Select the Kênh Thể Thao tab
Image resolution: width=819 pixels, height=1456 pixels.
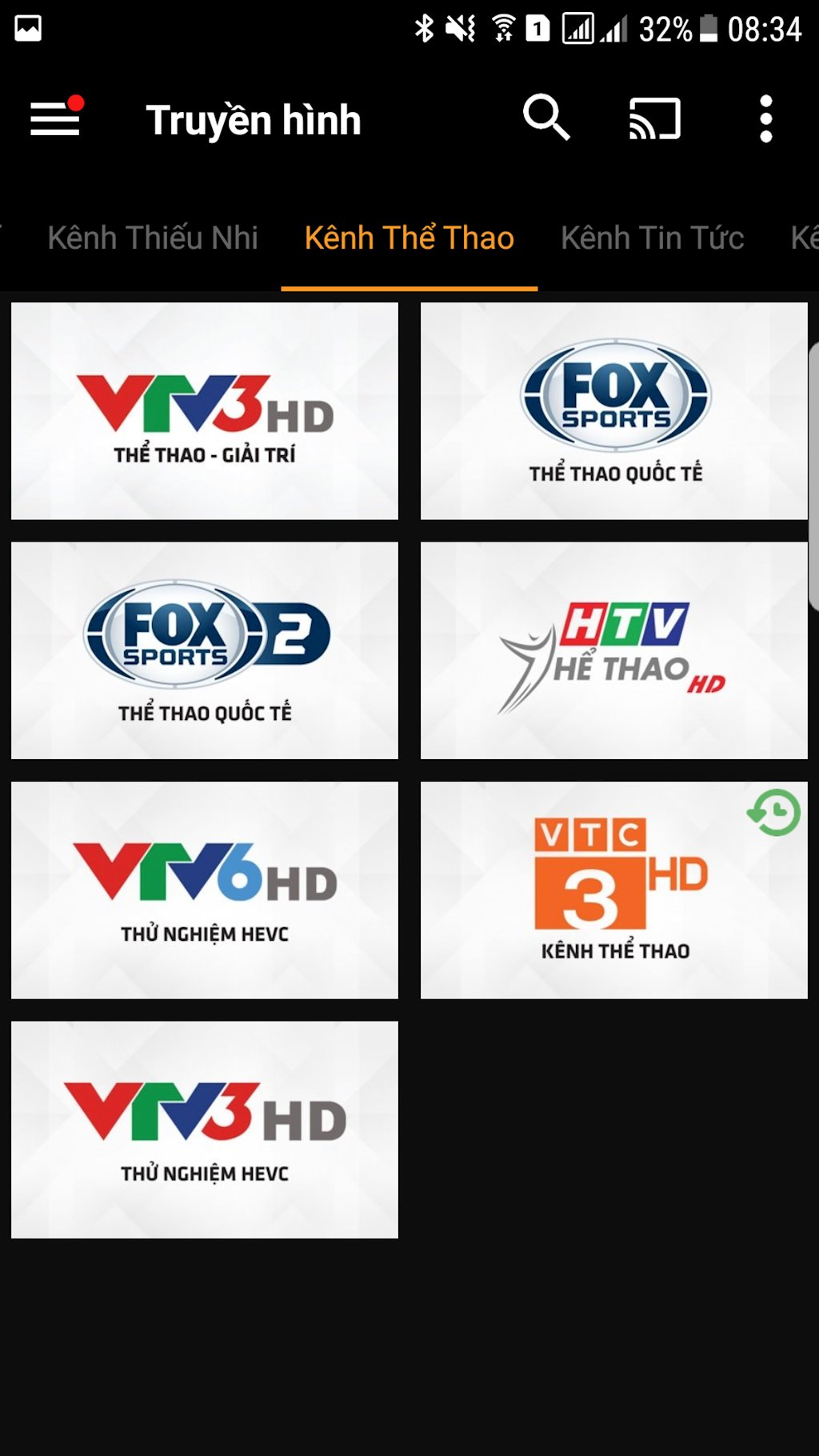pyautogui.click(x=409, y=238)
